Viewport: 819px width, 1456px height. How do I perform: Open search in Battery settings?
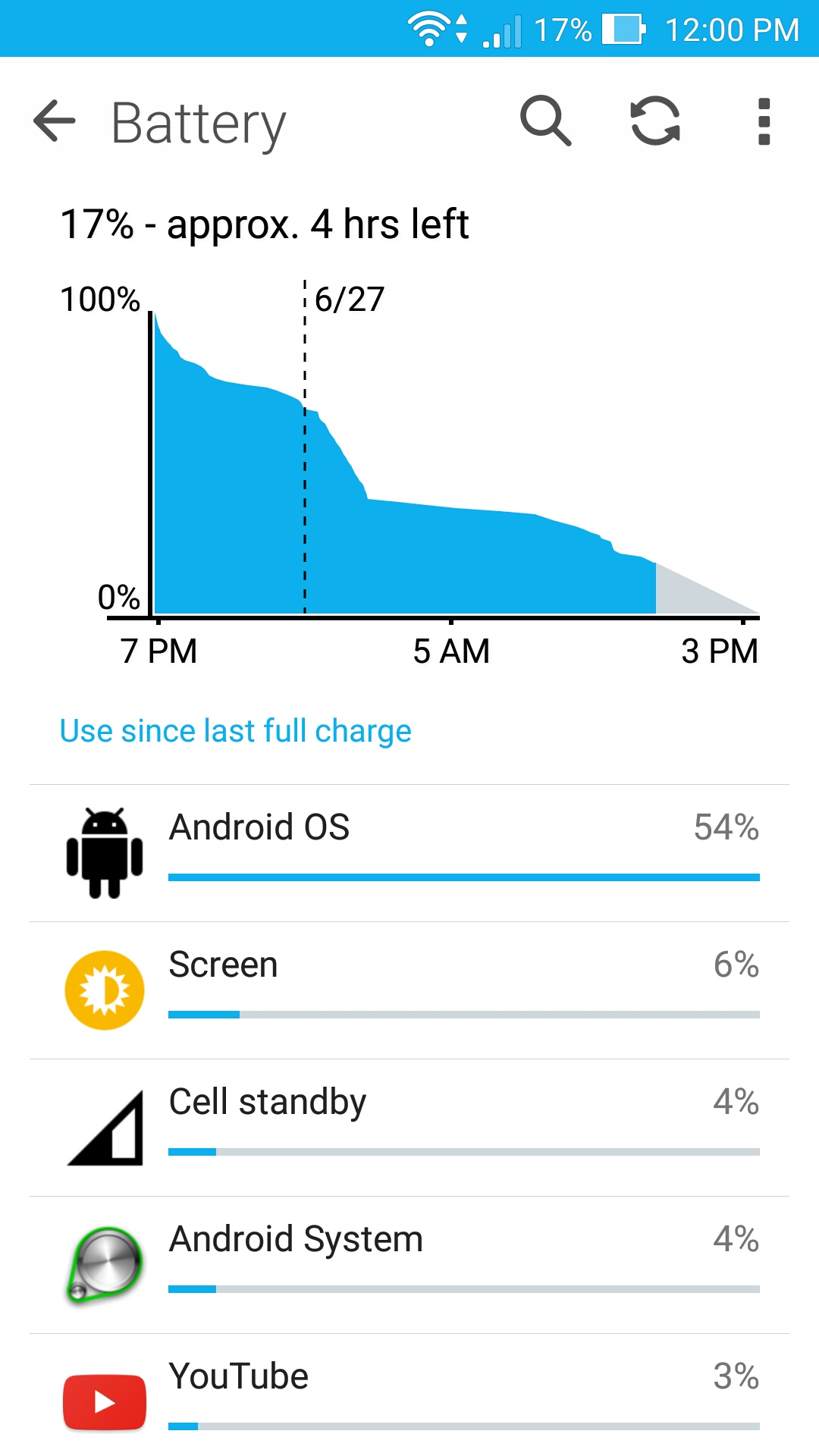(x=545, y=121)
